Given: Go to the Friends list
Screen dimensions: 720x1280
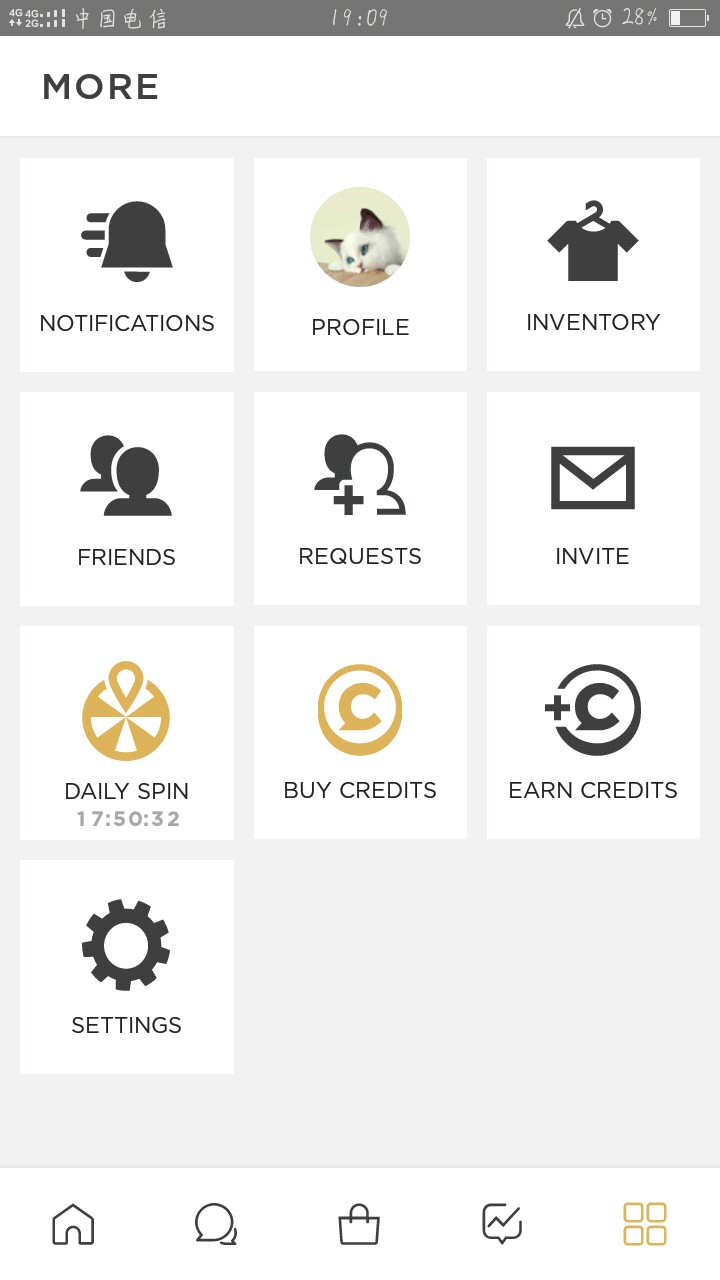Looking at the screenshot, I should tap(127, 498).
